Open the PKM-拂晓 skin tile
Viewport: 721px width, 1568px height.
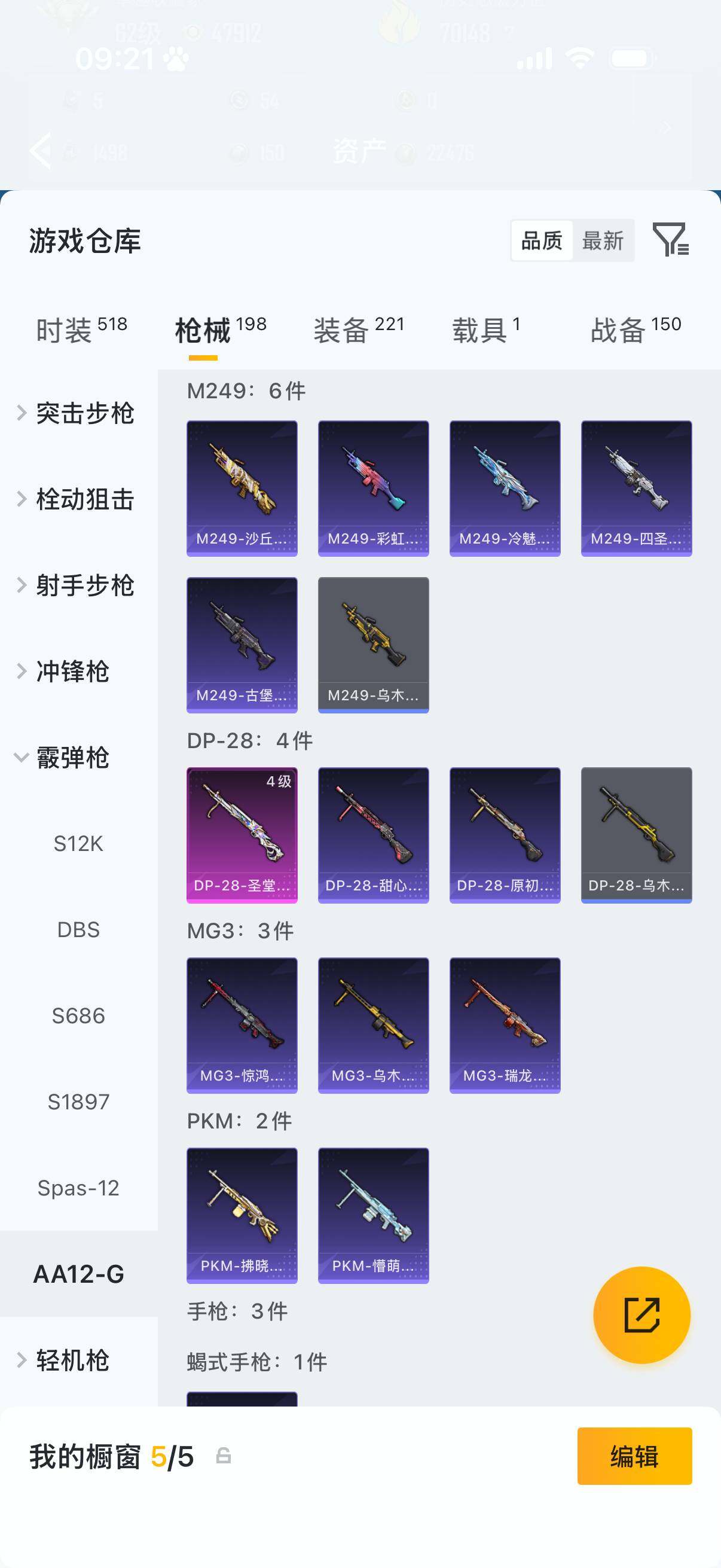[242, 1215]
